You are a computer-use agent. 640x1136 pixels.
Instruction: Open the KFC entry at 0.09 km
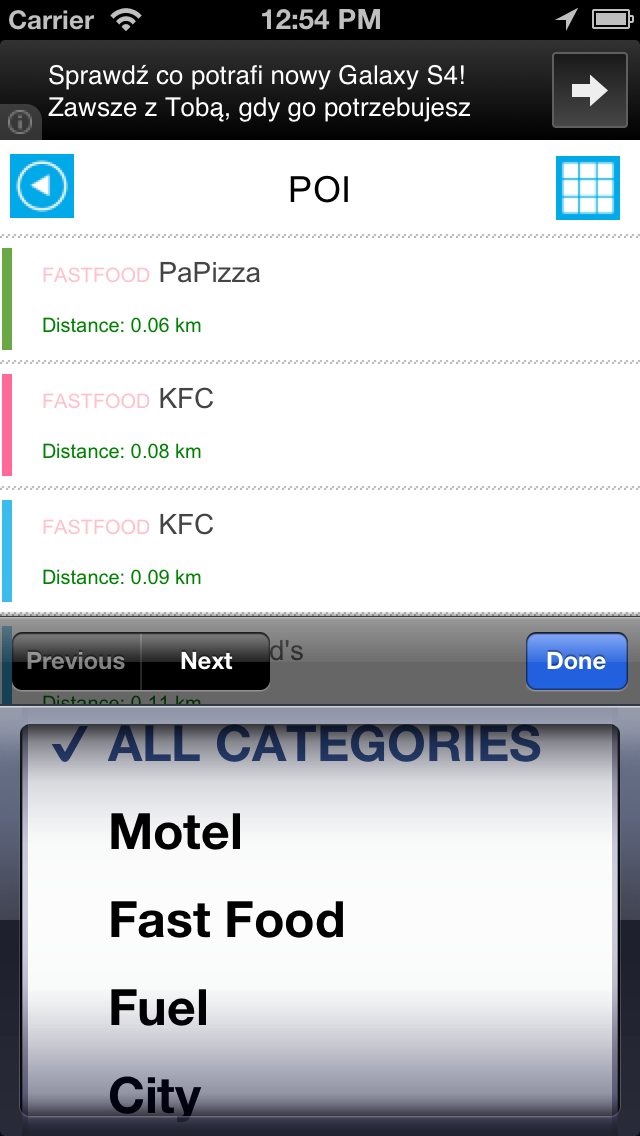pyautogui.click(x=320, y=551)
